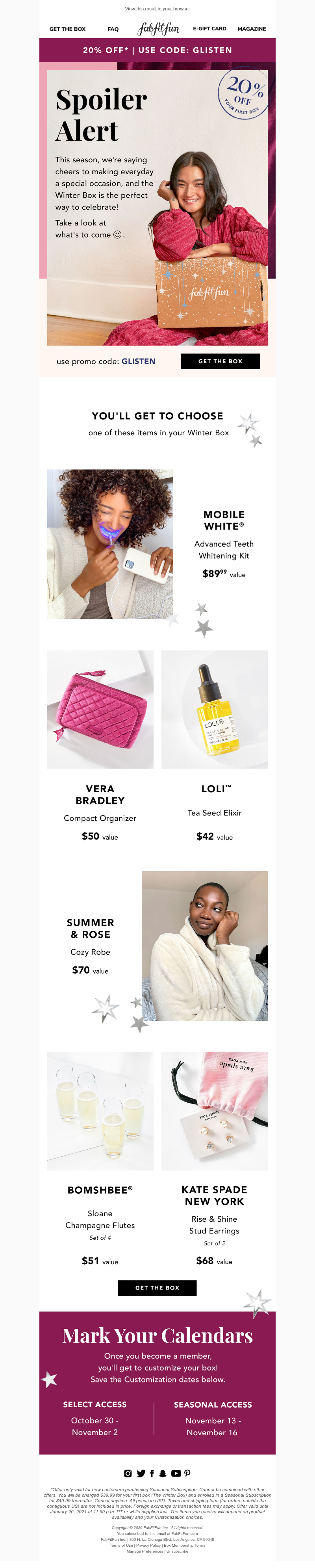Open the Vera Bradley organizer image
The height and width of the screenshot is (1568, 315).
coord(100,709)
